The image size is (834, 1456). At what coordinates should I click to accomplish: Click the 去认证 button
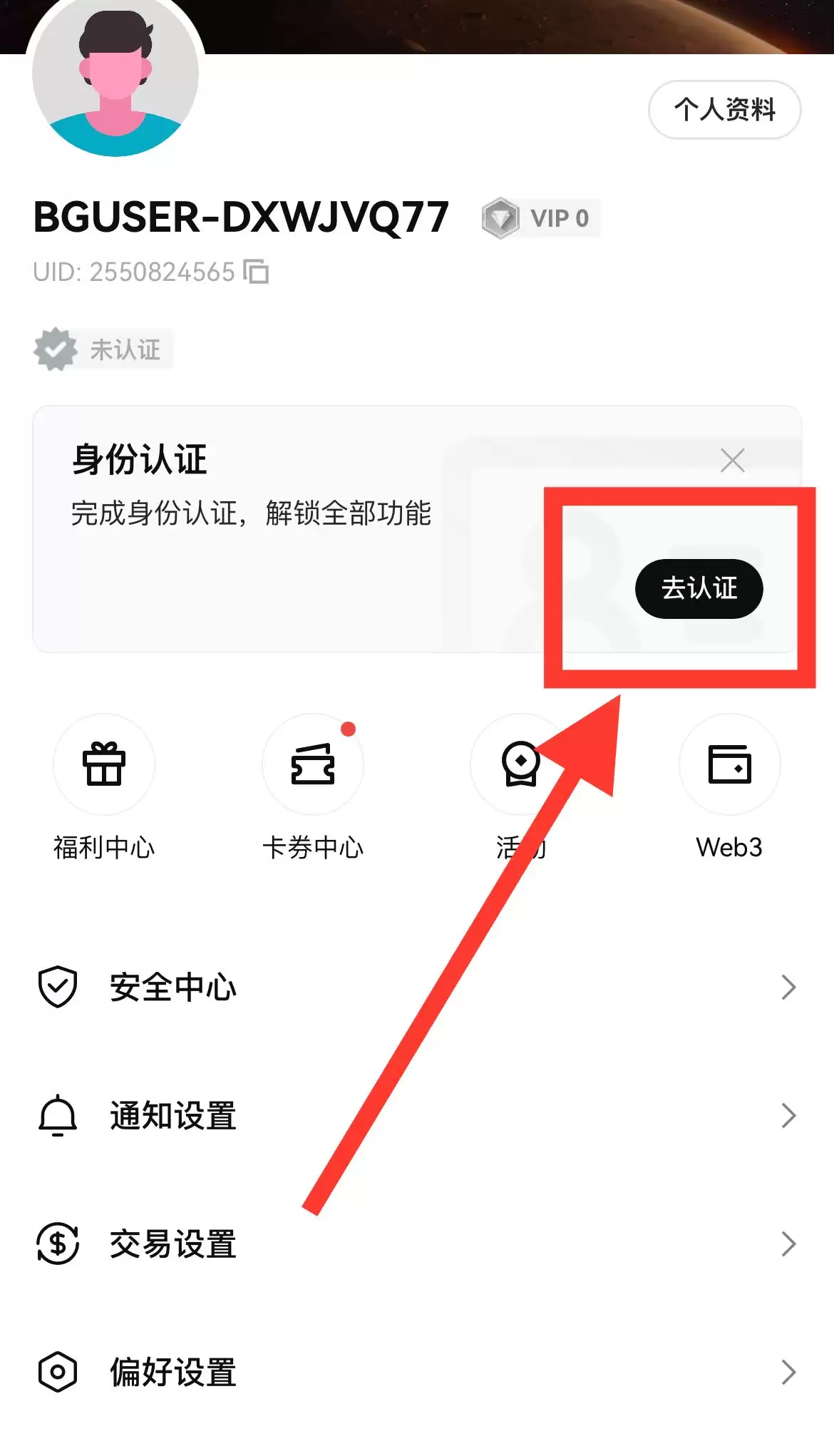tap(699, 589)
